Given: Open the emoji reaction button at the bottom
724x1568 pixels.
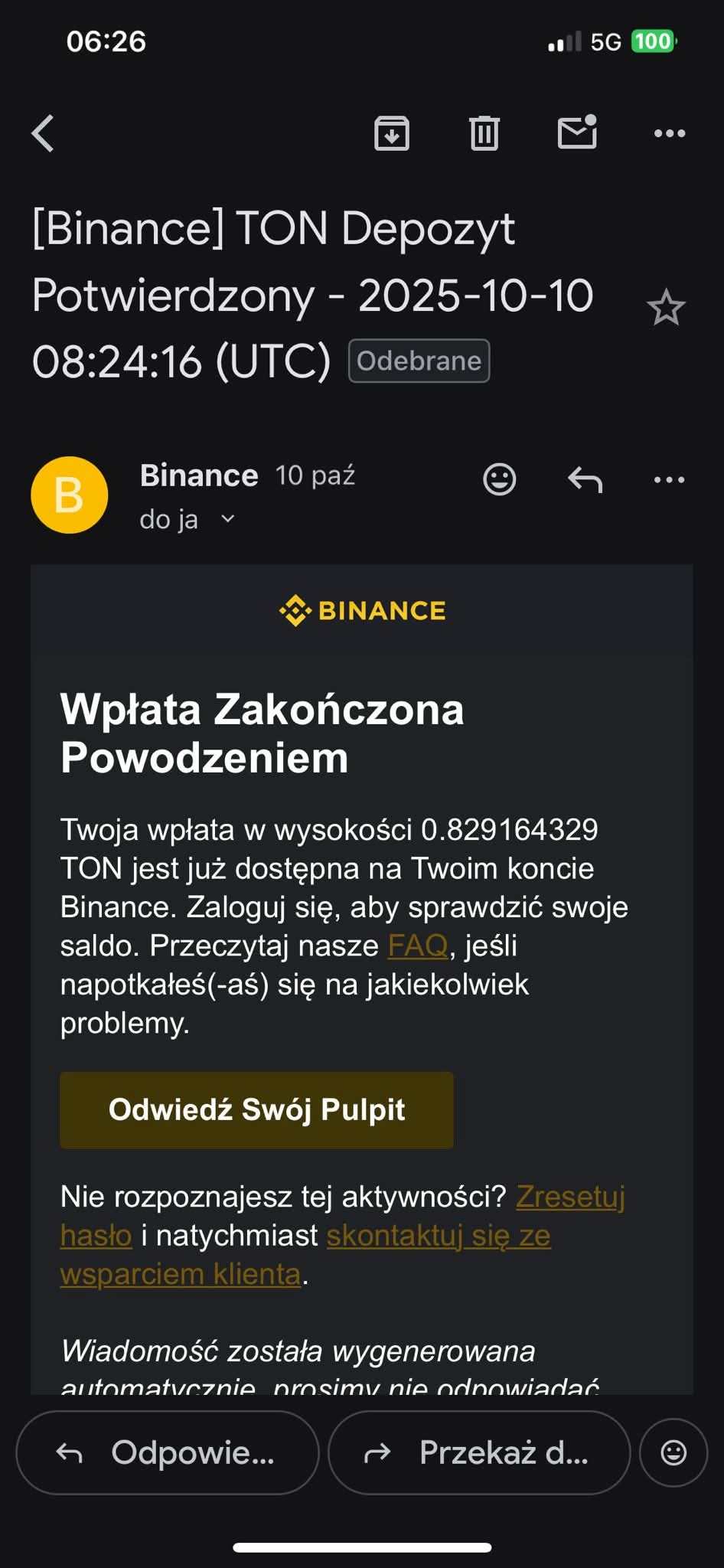Looking at the screenshot, I should (x=673, y=1452).
